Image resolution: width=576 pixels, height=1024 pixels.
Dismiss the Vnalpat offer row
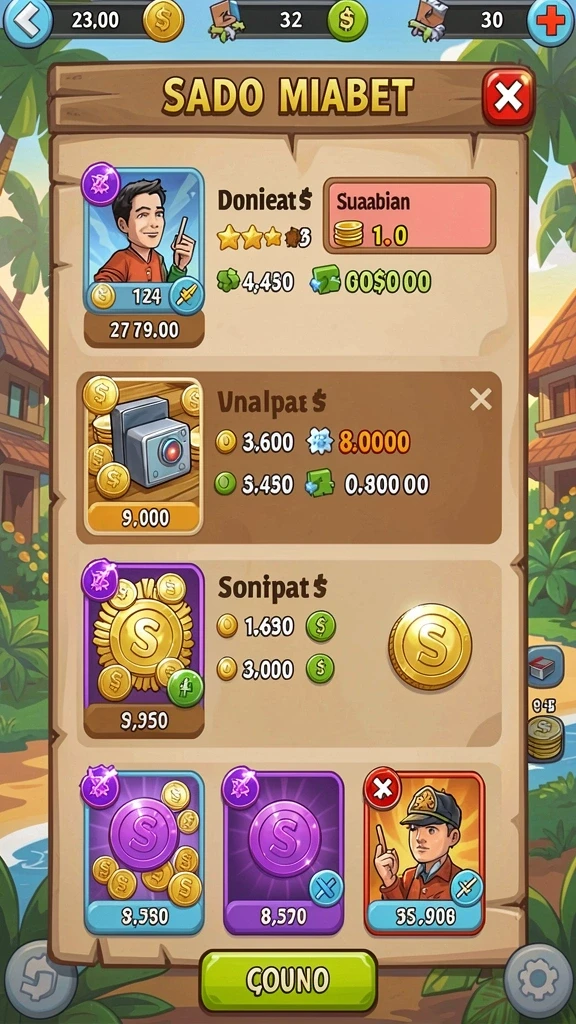click(x=481, y=399)
